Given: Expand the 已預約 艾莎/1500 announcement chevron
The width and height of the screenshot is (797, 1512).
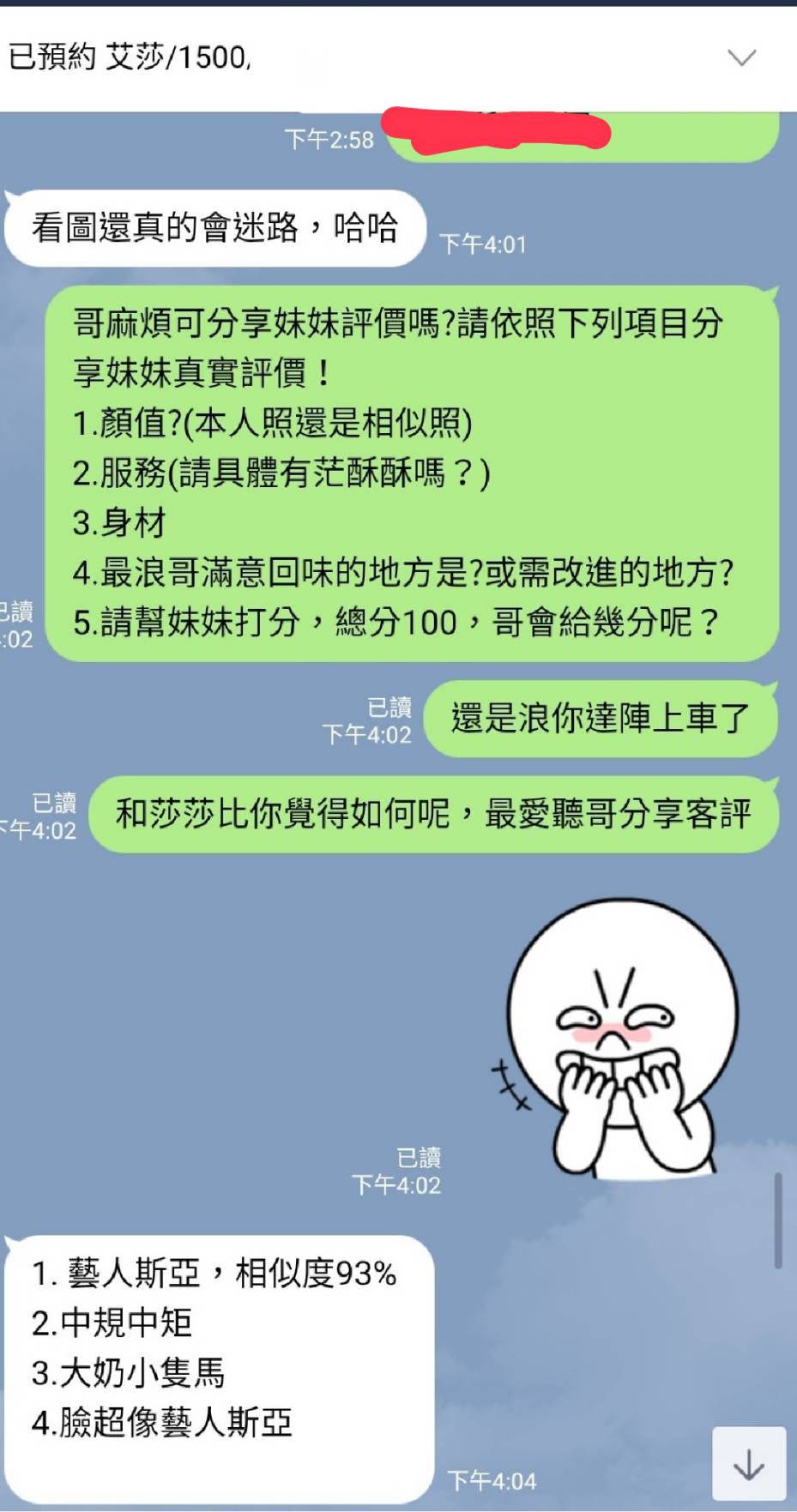Looking at the screenshot, I should [741, 58].
